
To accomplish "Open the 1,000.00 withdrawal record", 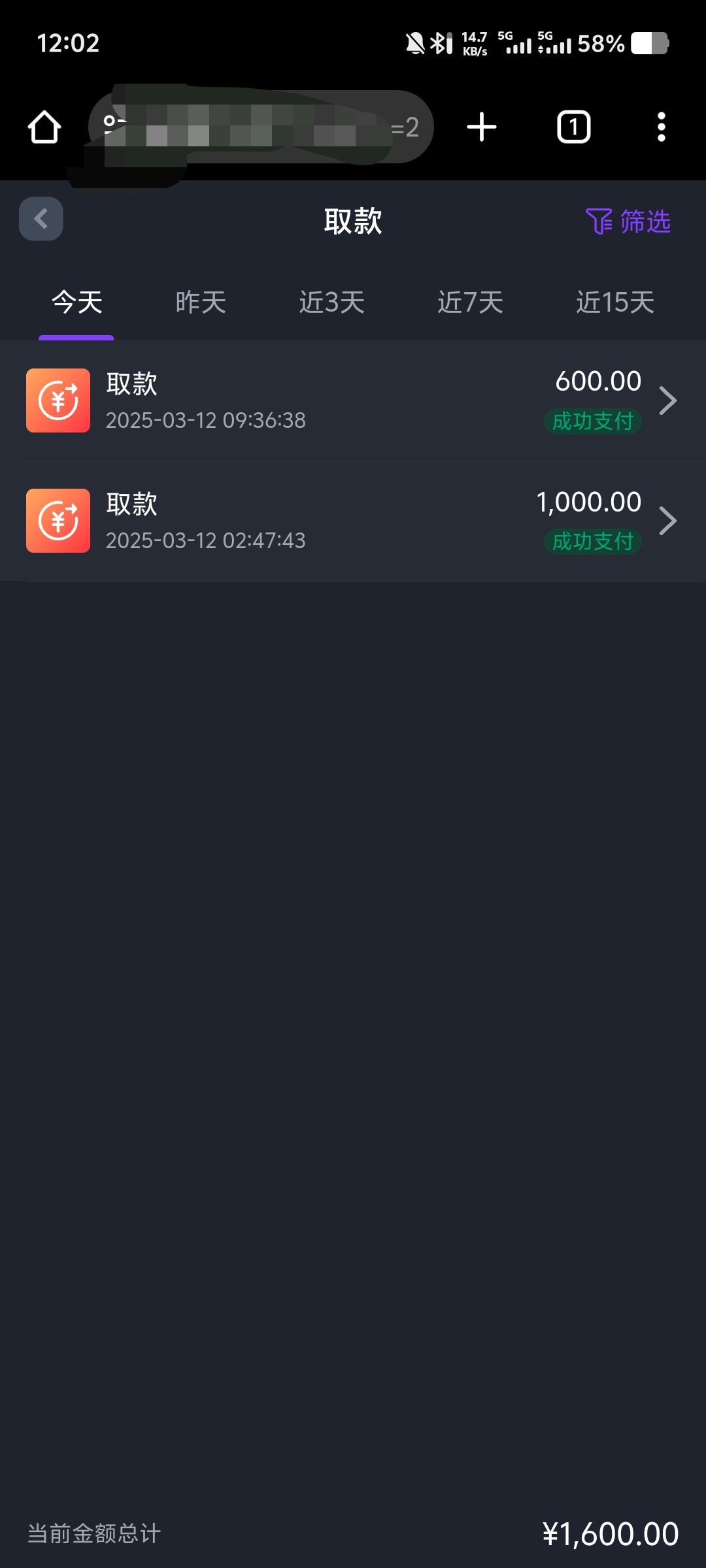I will 353,521.
